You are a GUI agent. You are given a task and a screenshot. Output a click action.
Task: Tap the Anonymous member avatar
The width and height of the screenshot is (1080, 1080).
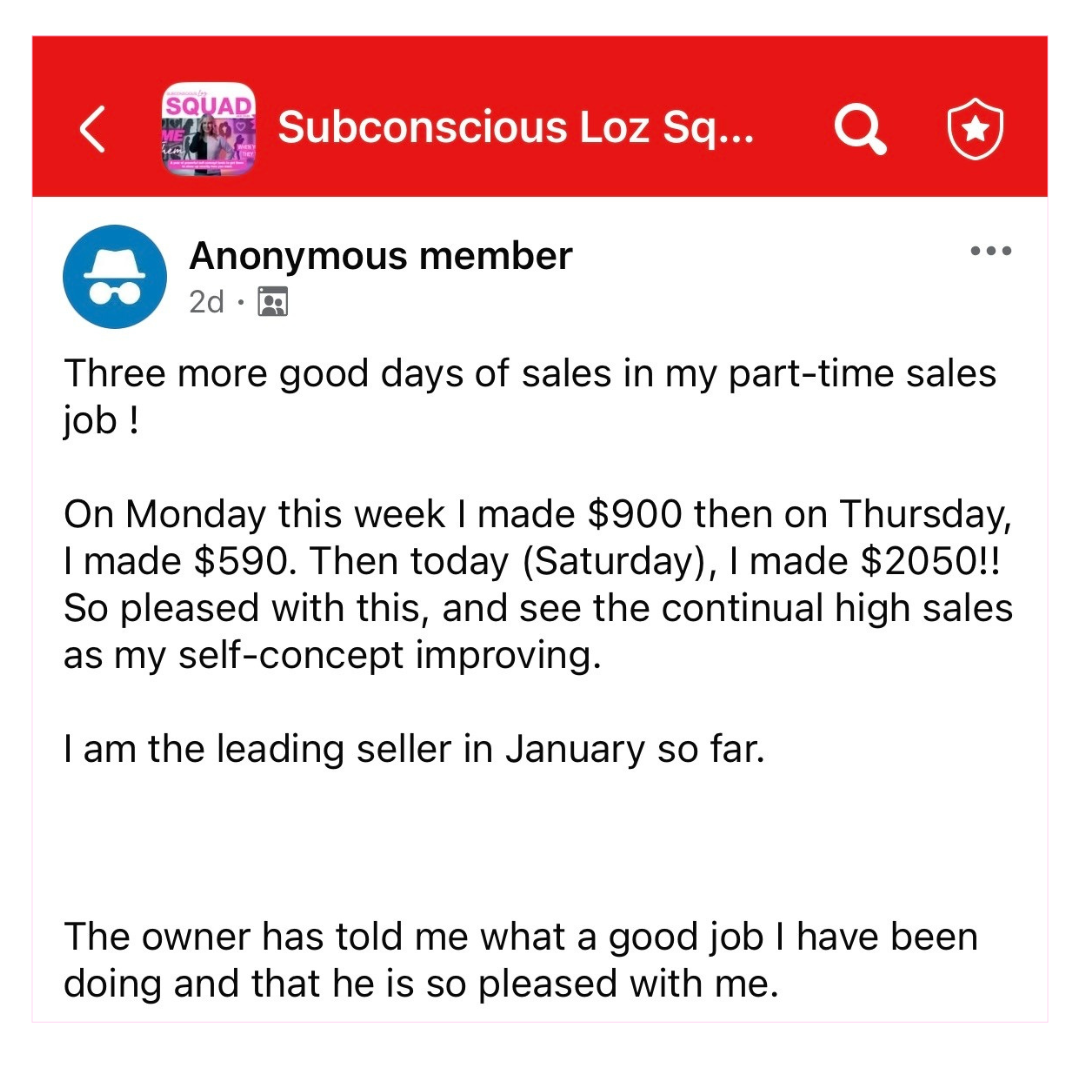click(115, 277)
